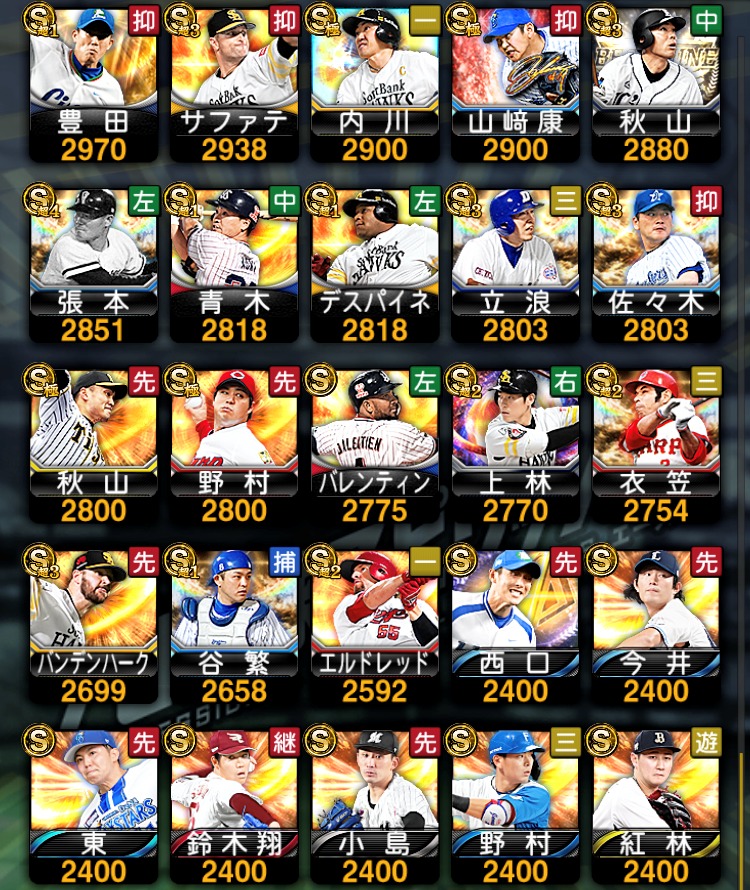Open the 鈴木翔 reliever card

(234, 803)
